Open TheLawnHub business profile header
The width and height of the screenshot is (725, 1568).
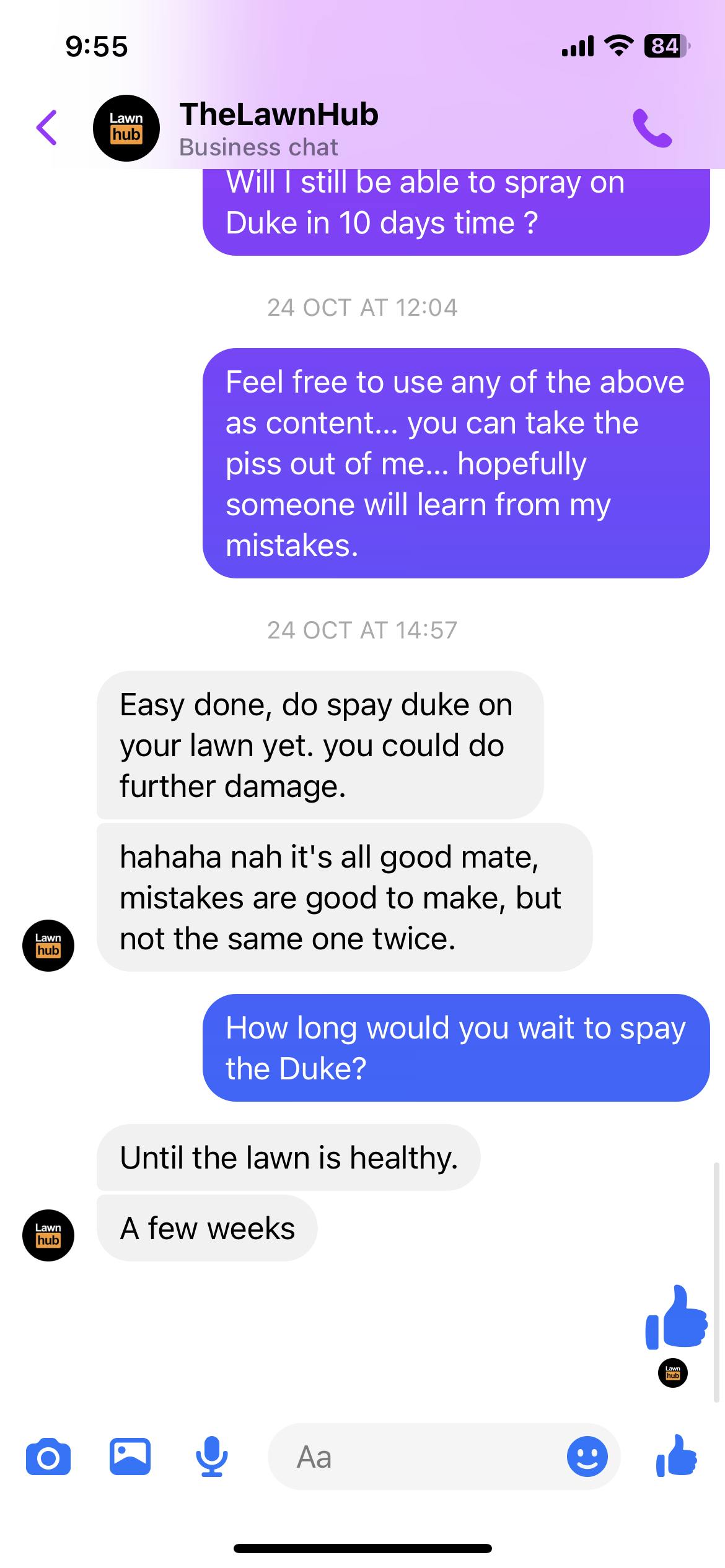point(278,128)
